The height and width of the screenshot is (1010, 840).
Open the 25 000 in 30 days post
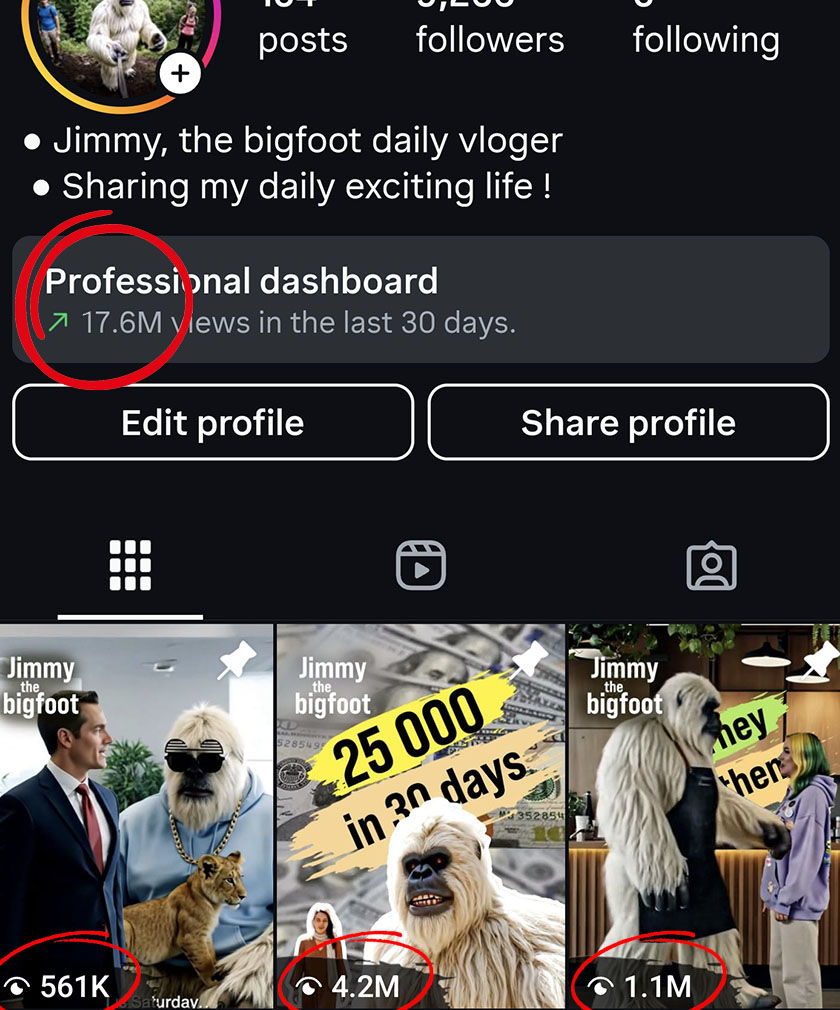420,815
